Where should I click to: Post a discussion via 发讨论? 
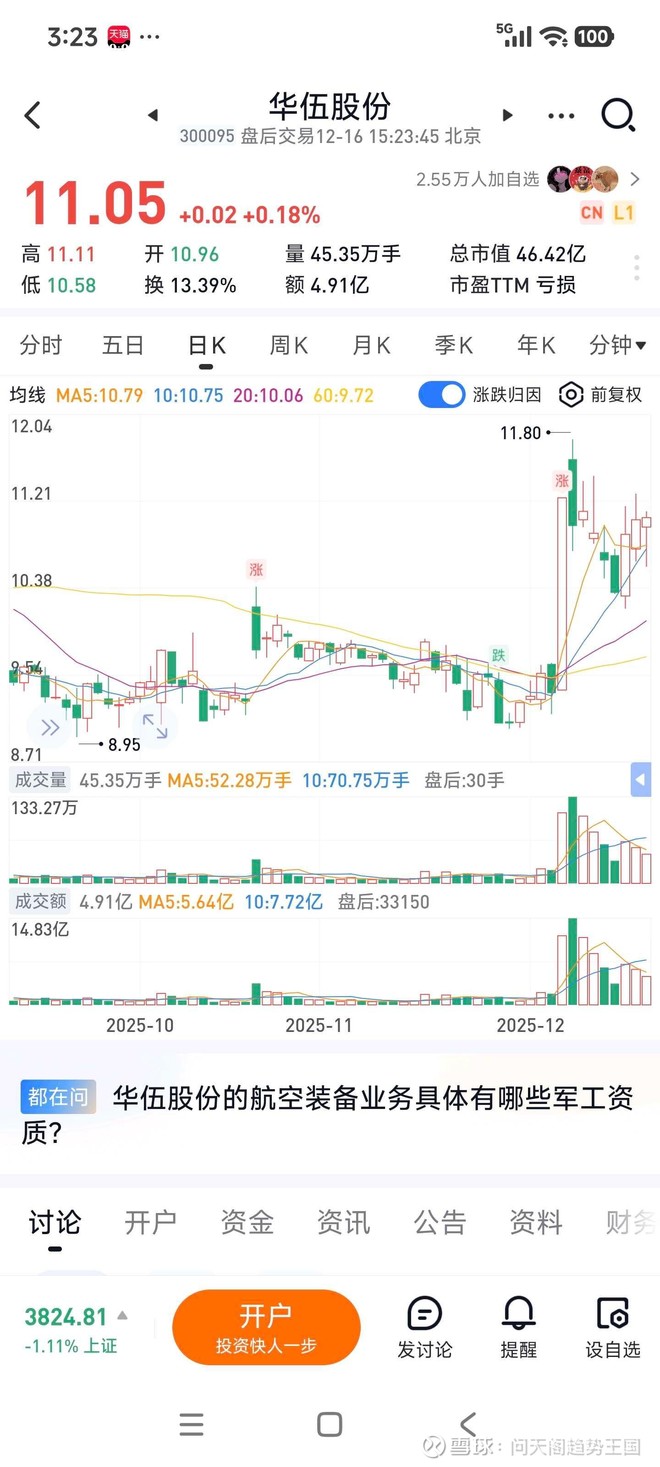coord(425,1327)
